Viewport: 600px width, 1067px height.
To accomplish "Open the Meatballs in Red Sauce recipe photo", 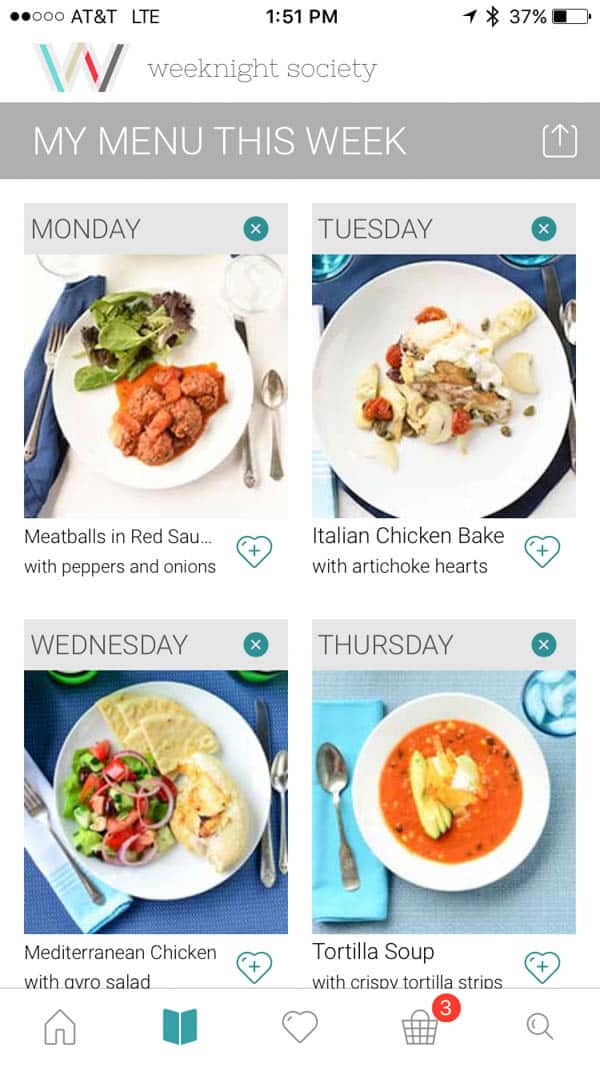I will [x=156, y=386].
